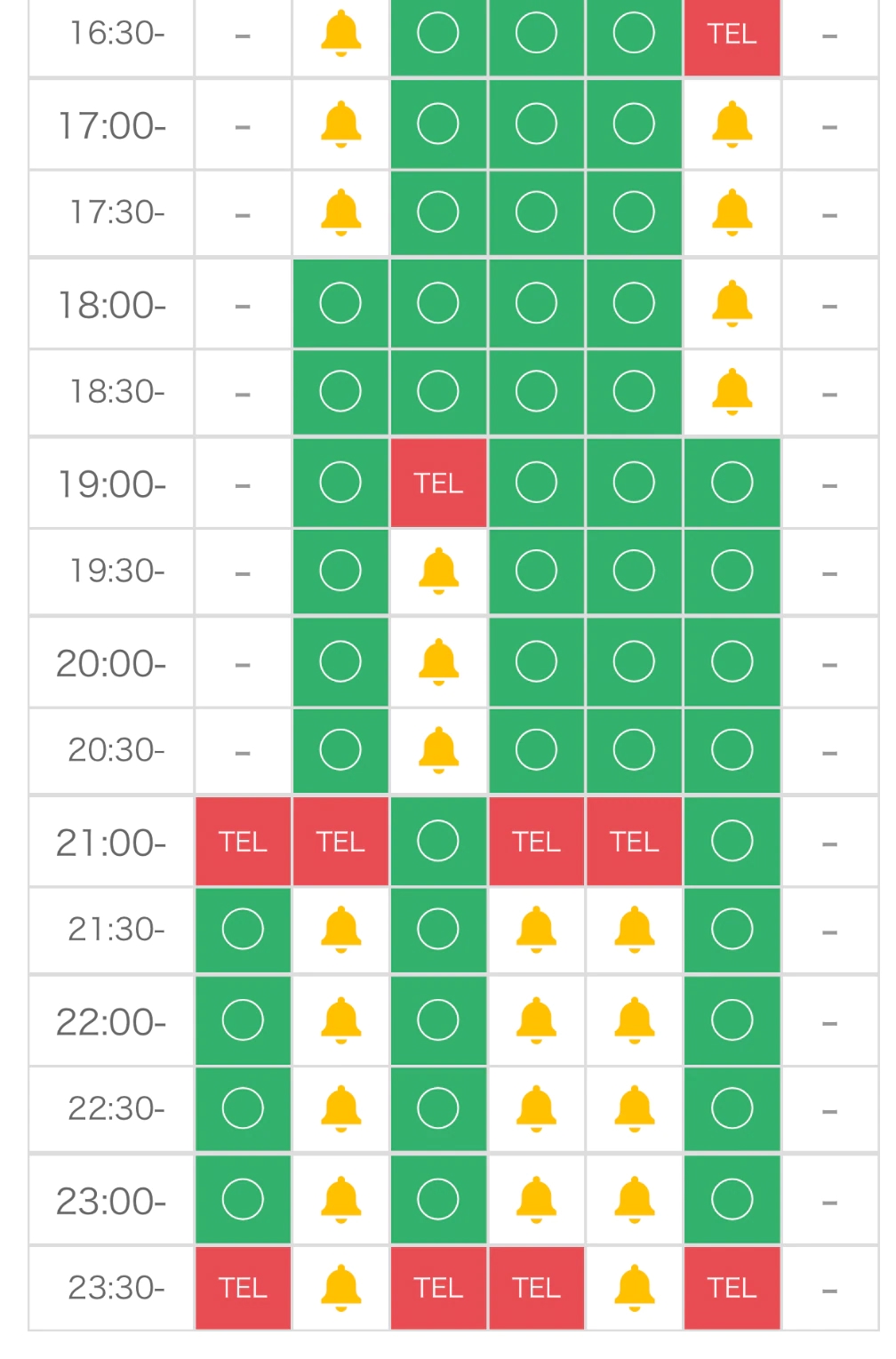Image resolution: width=896 pixels, height=1359 pixels.
Task: Select the bell notification for 16:30
Action: point(340,35)
